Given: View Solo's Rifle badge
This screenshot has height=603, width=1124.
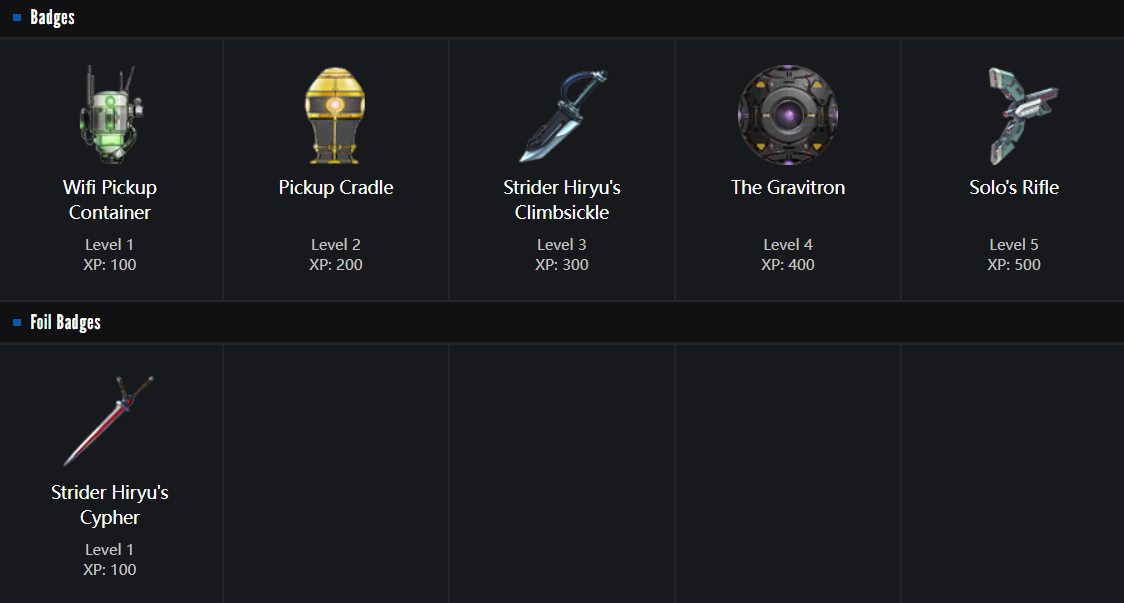Looking at the screenshot, I should [1014, 115].
